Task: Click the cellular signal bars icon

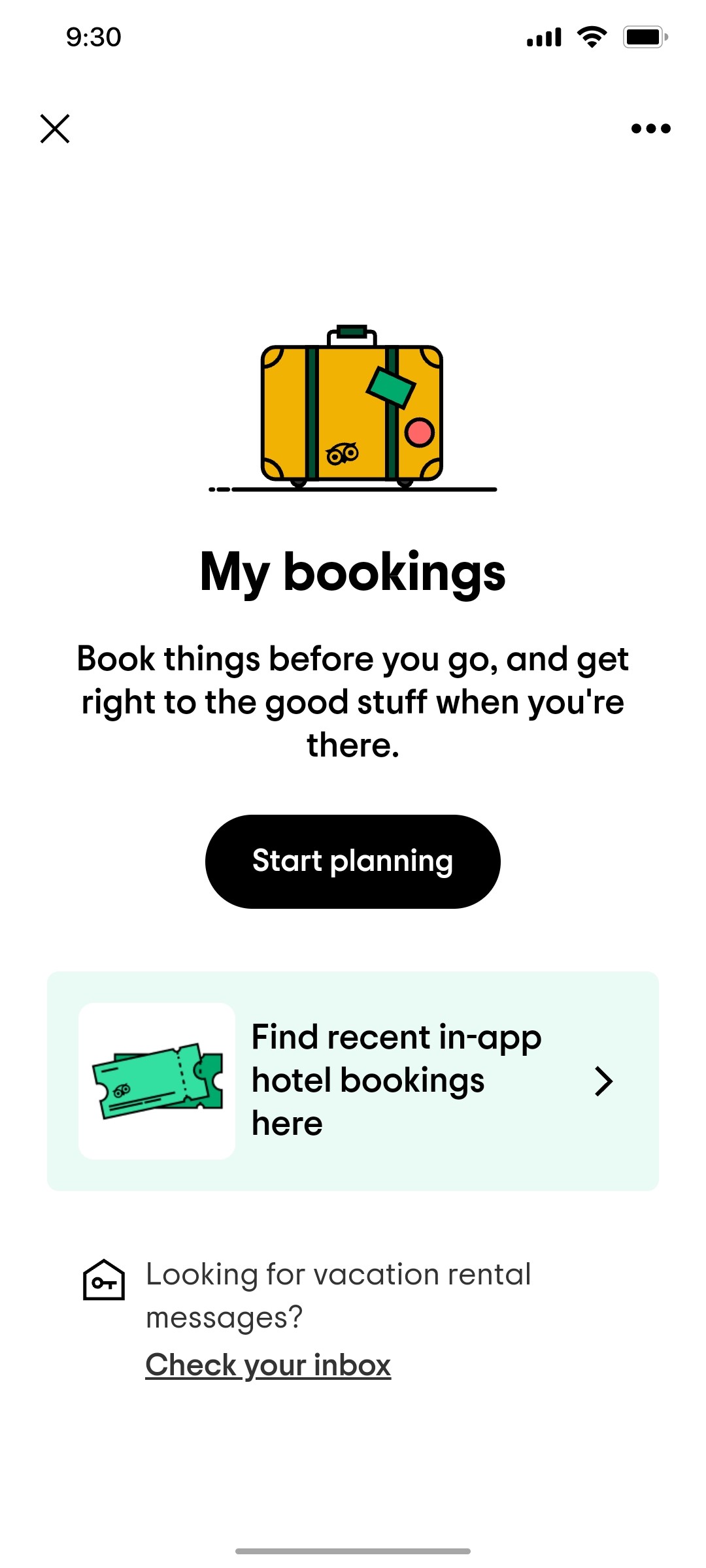Action: pos(545,37)
